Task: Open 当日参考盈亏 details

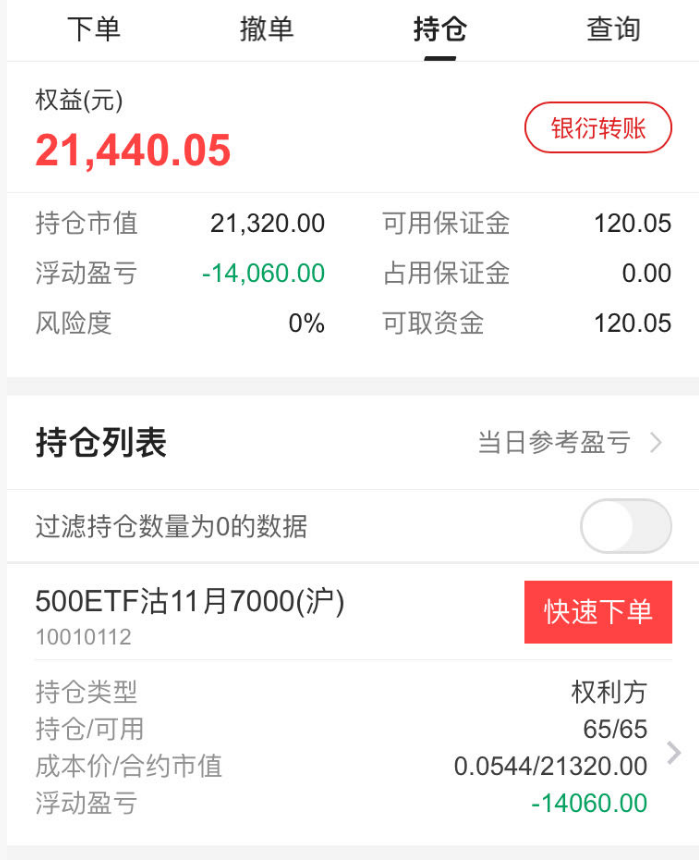Action: [570, 443]
